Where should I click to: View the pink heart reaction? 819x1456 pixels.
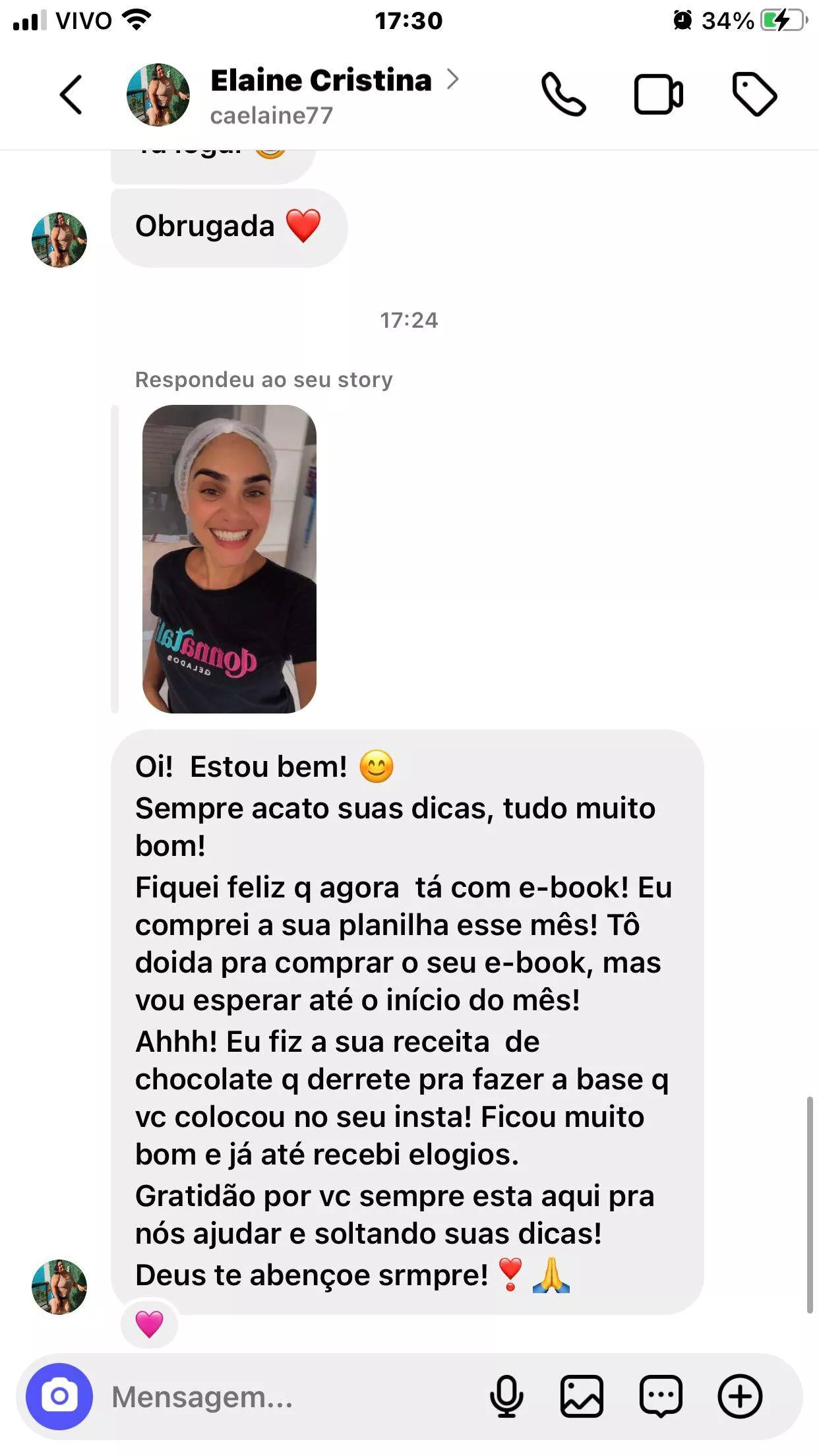149,1324
